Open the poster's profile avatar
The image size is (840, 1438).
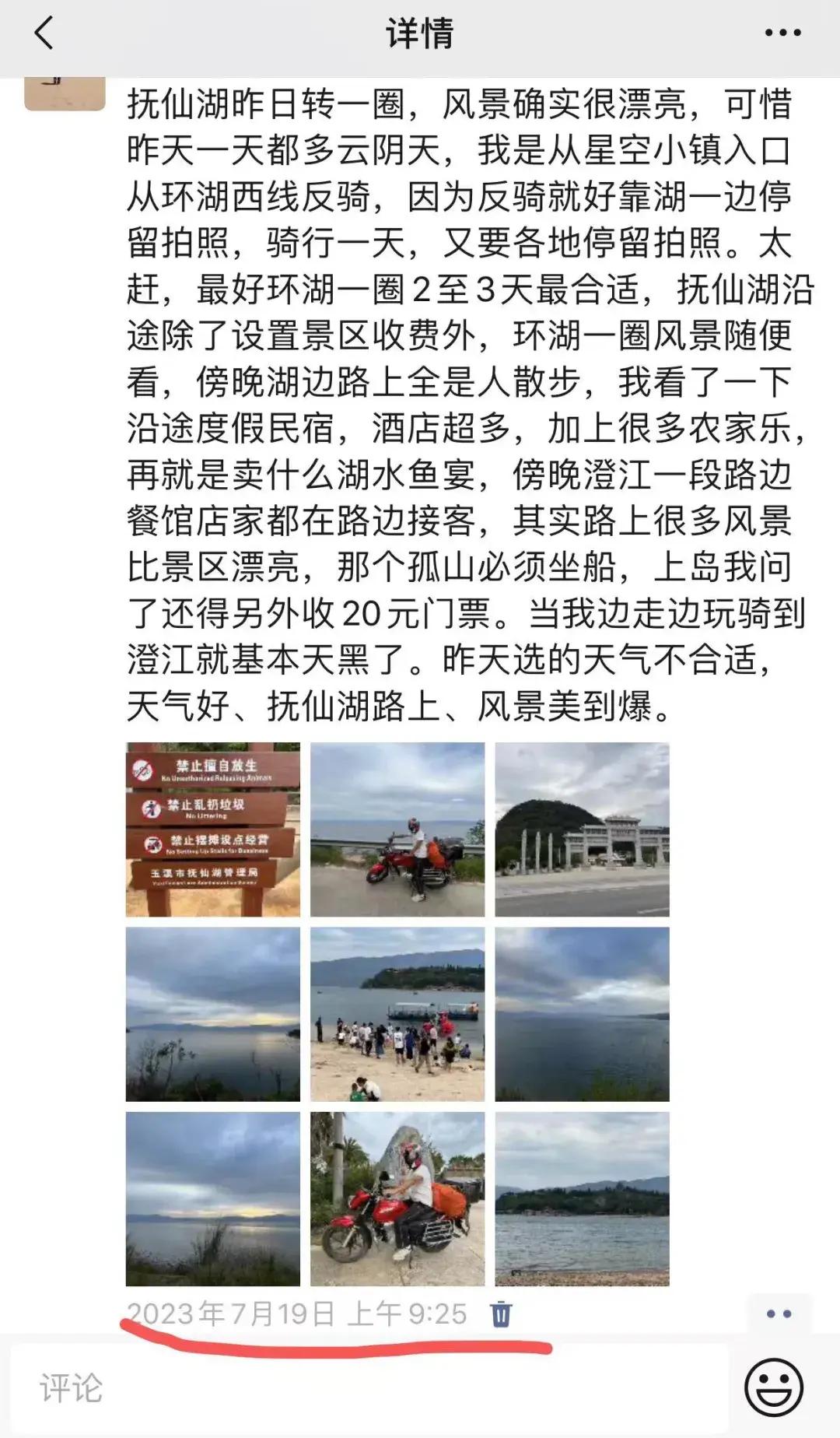[65, 93]
